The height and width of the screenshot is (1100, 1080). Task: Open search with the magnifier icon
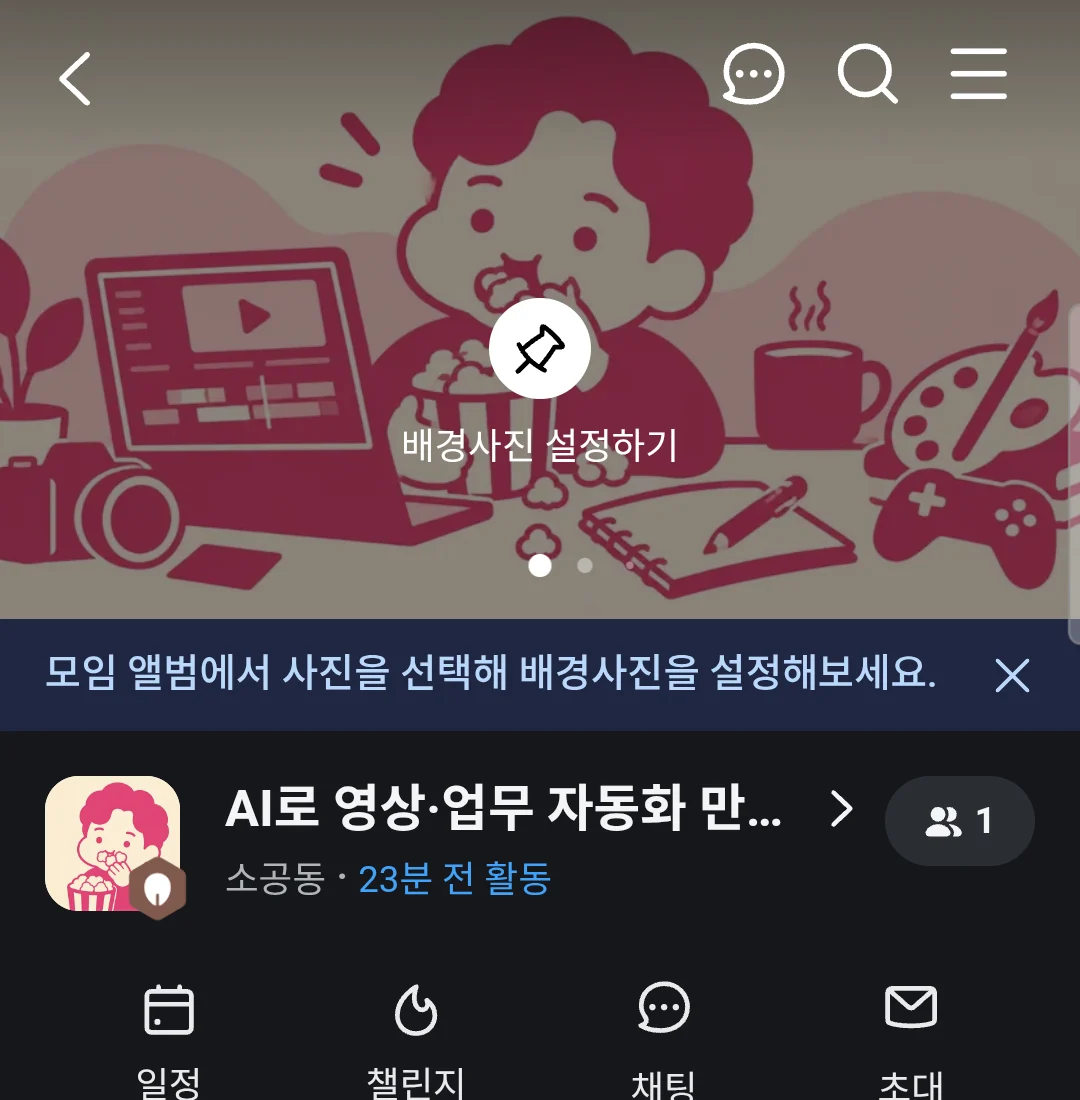[868, 74]
